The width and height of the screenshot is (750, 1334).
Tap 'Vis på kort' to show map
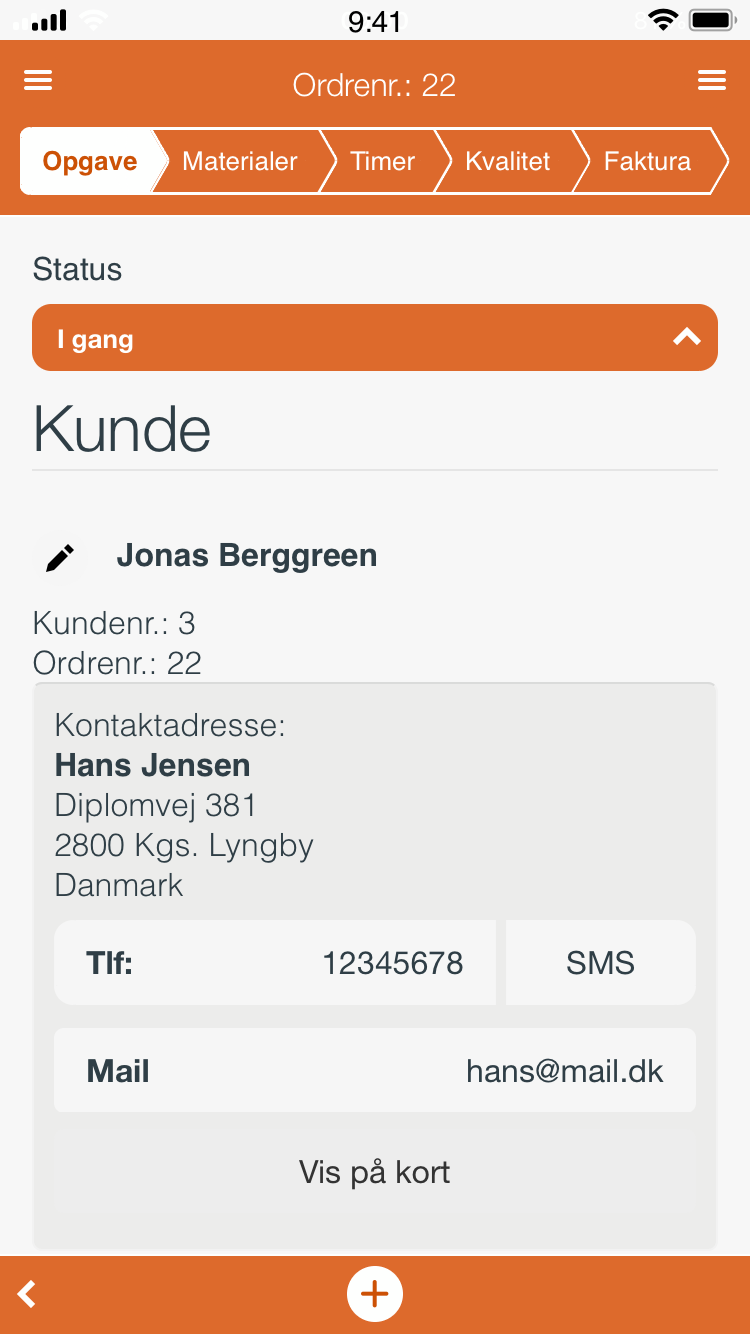tap(375, 1172)
